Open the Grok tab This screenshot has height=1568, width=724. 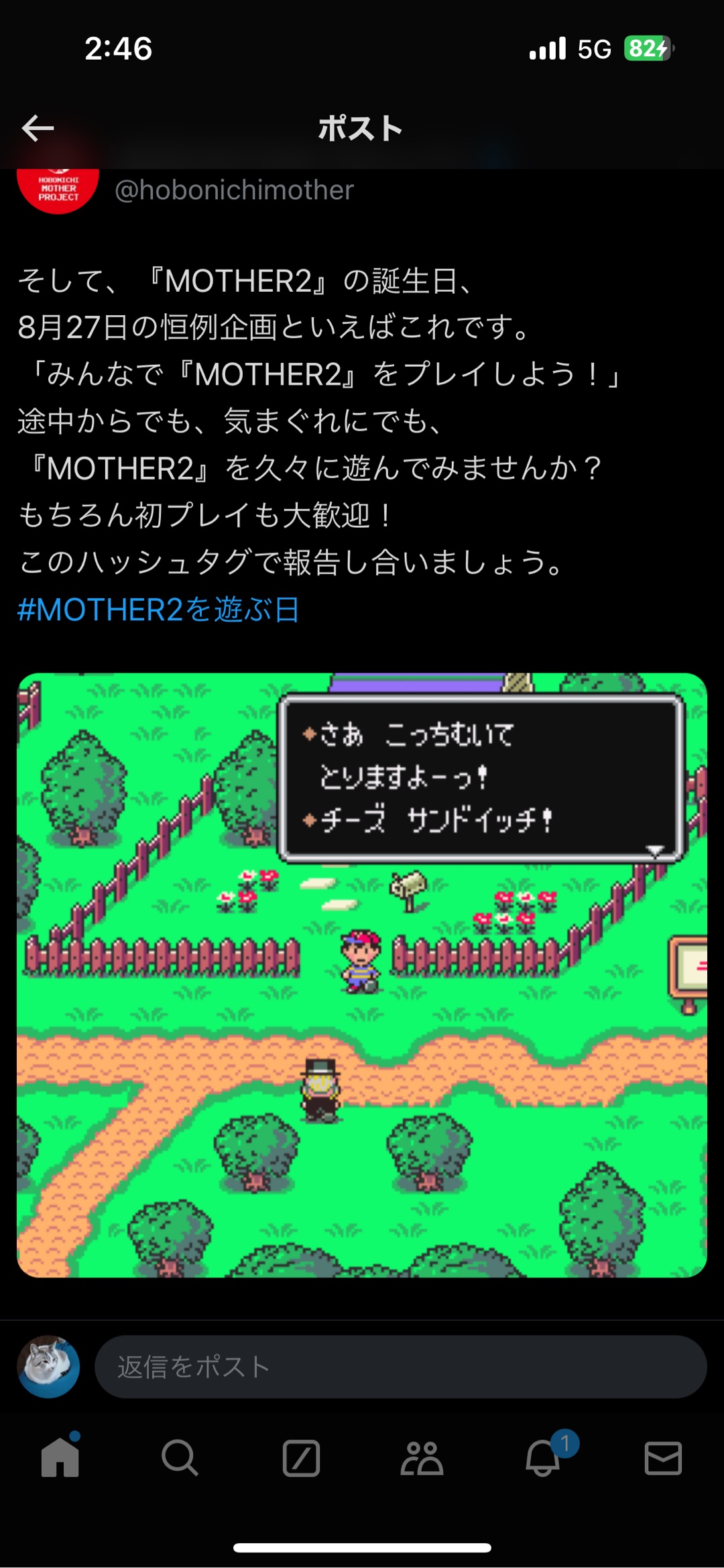coord(301,1457)
